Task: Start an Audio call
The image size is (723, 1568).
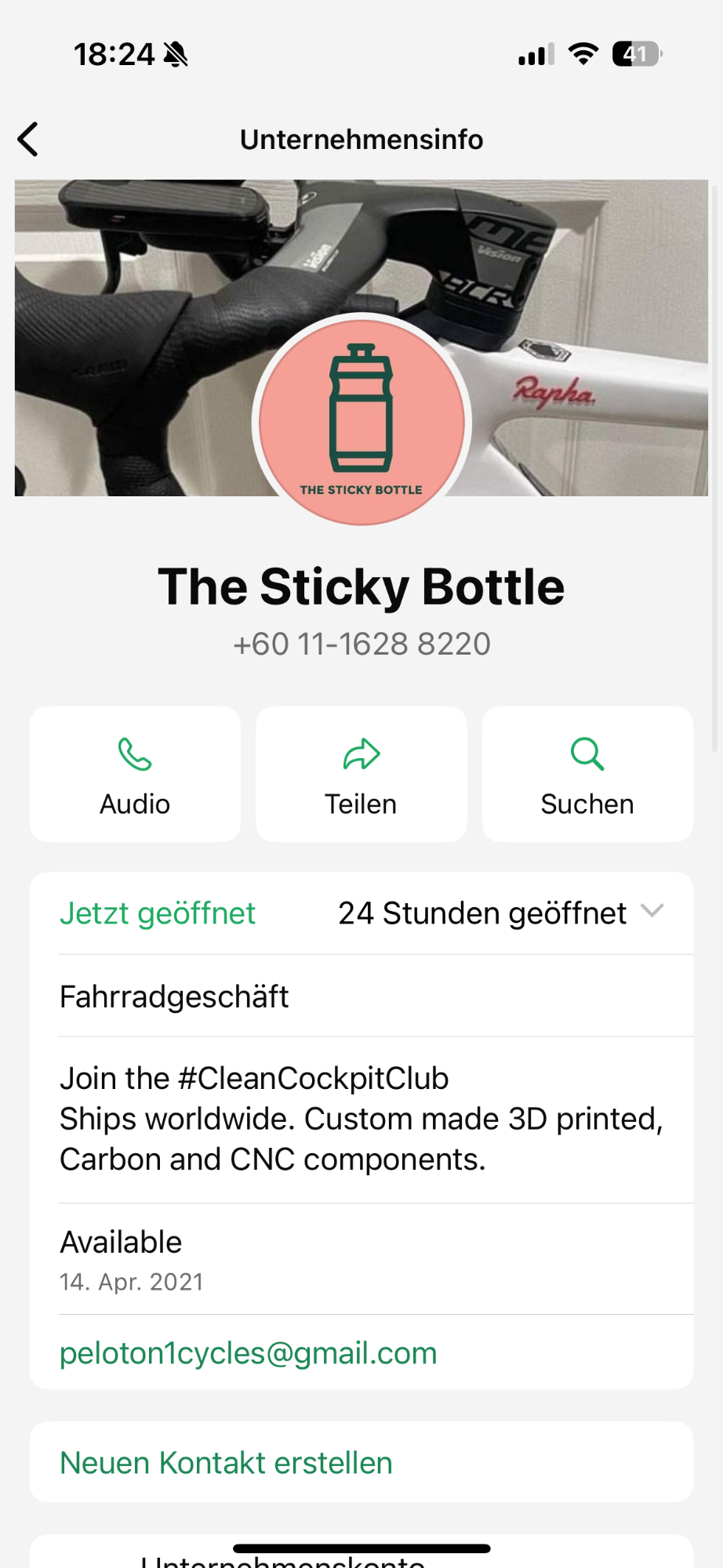Action: coord(135,774)
